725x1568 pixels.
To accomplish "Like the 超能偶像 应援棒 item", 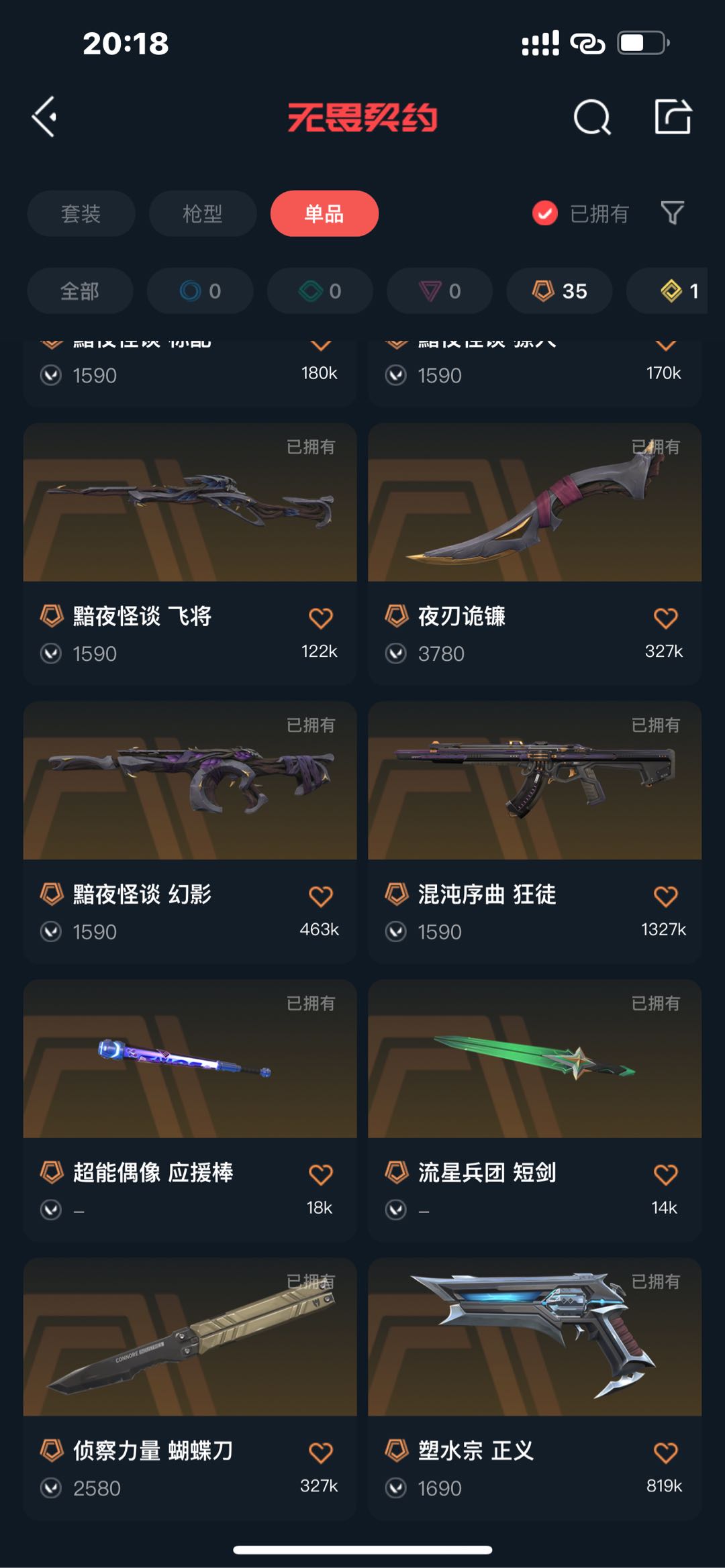I will point(320,1174).
